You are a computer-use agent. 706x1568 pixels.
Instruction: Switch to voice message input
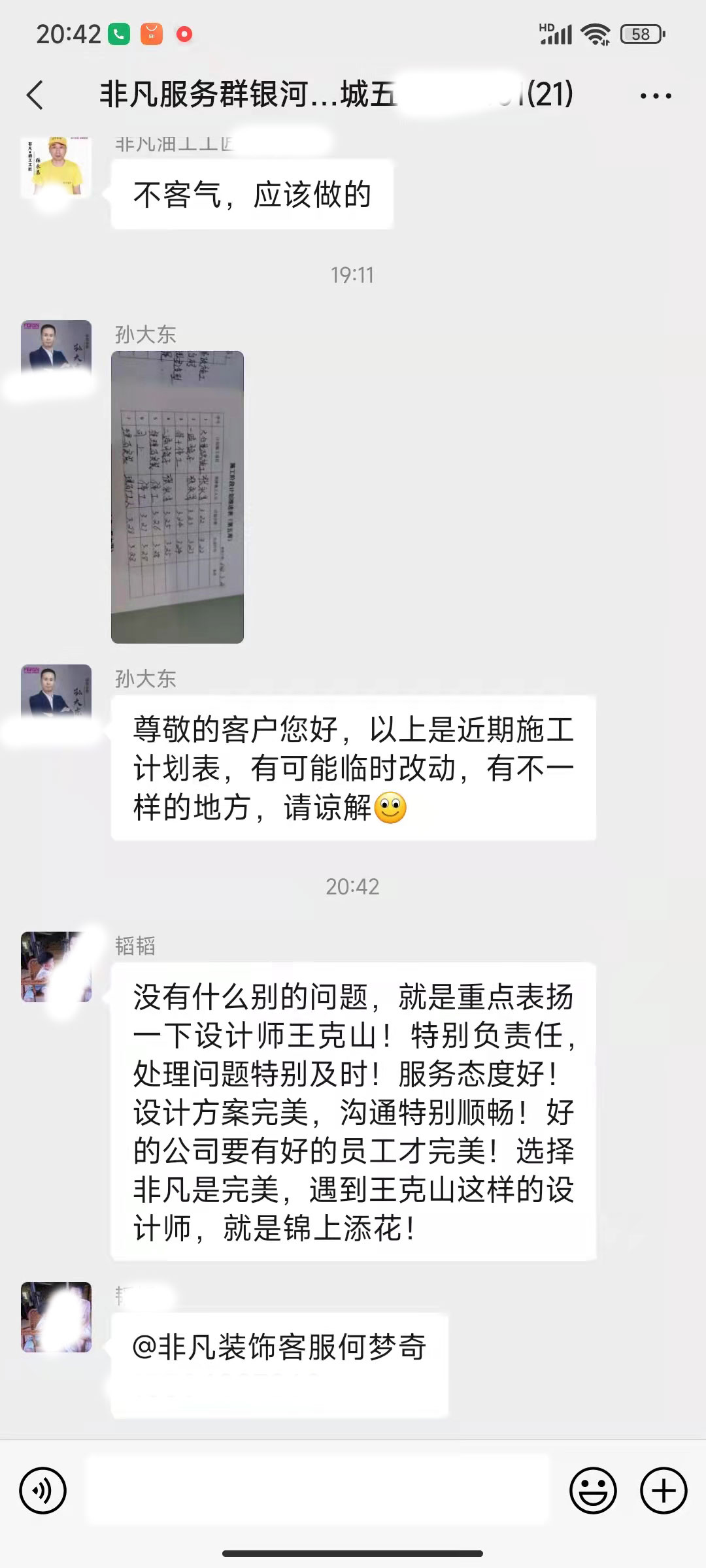[x=43, y=1490]
